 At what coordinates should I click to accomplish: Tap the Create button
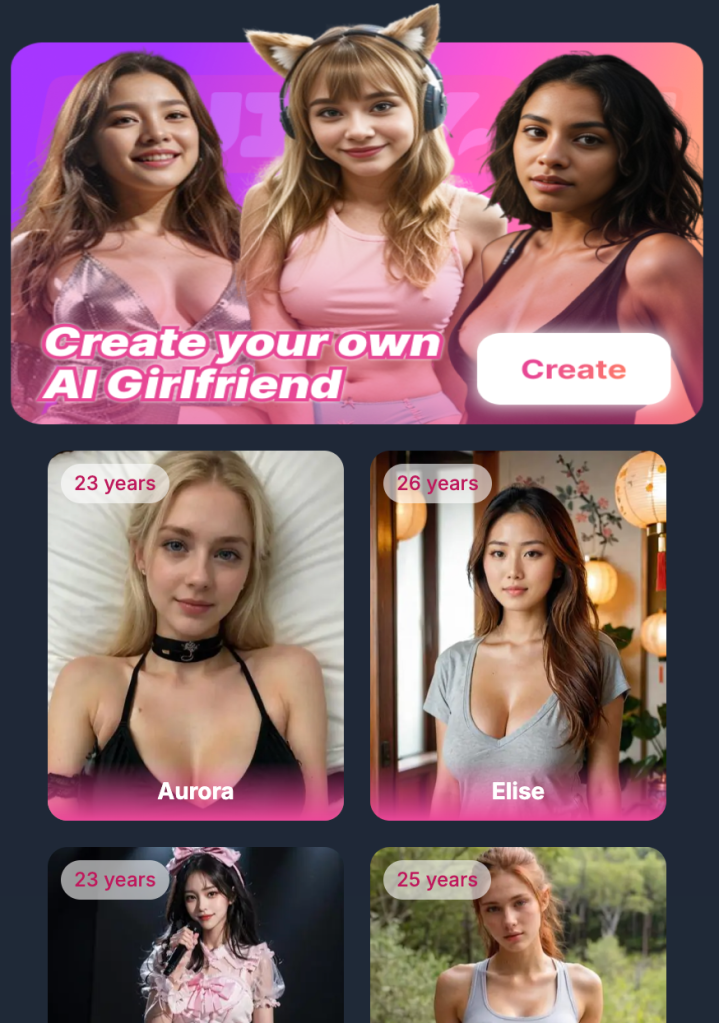coord(573,369)
